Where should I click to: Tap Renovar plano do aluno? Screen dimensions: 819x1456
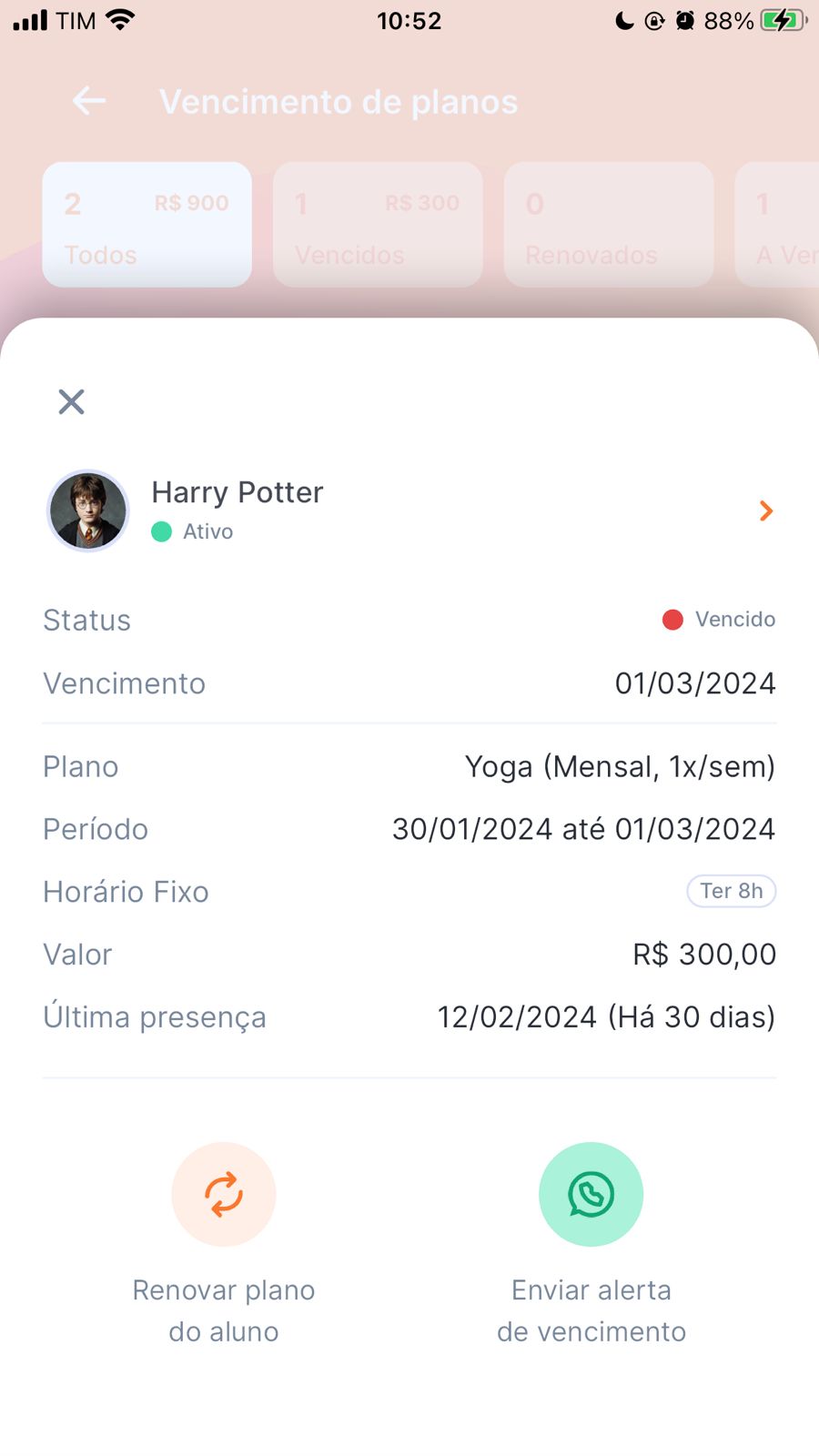224,1195
